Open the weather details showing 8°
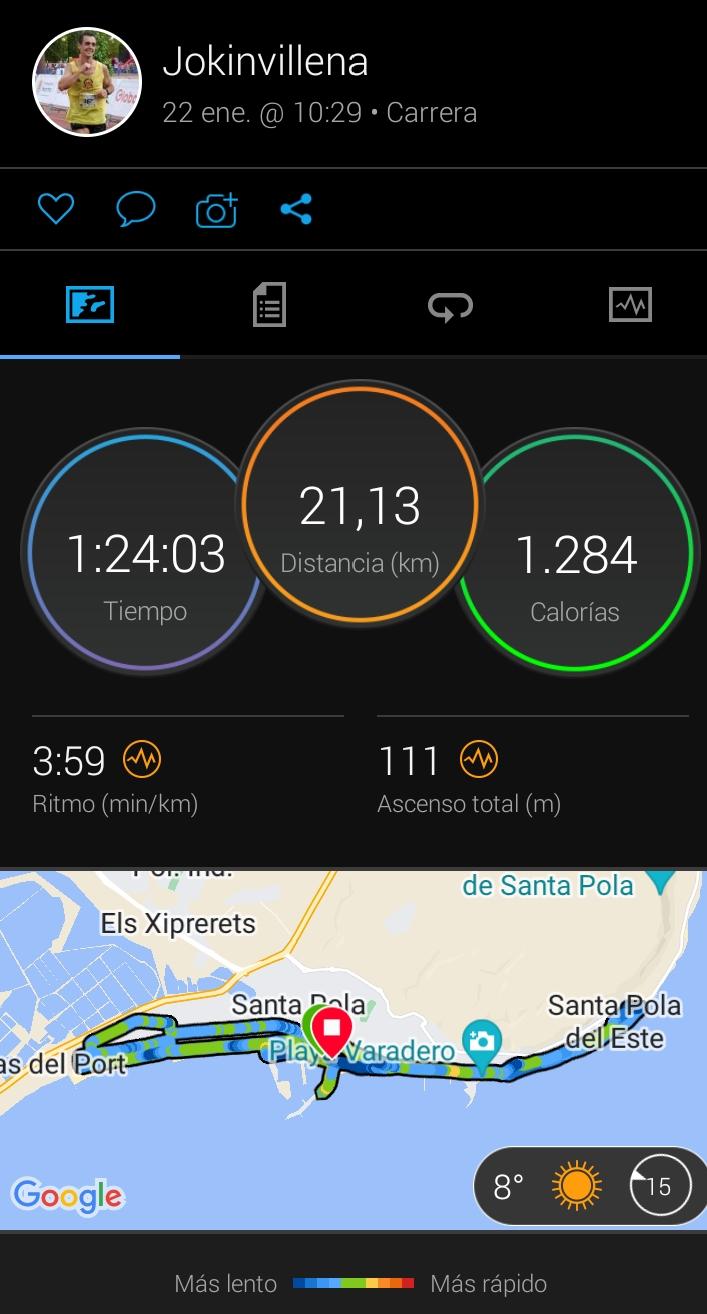 (588, 1186)
